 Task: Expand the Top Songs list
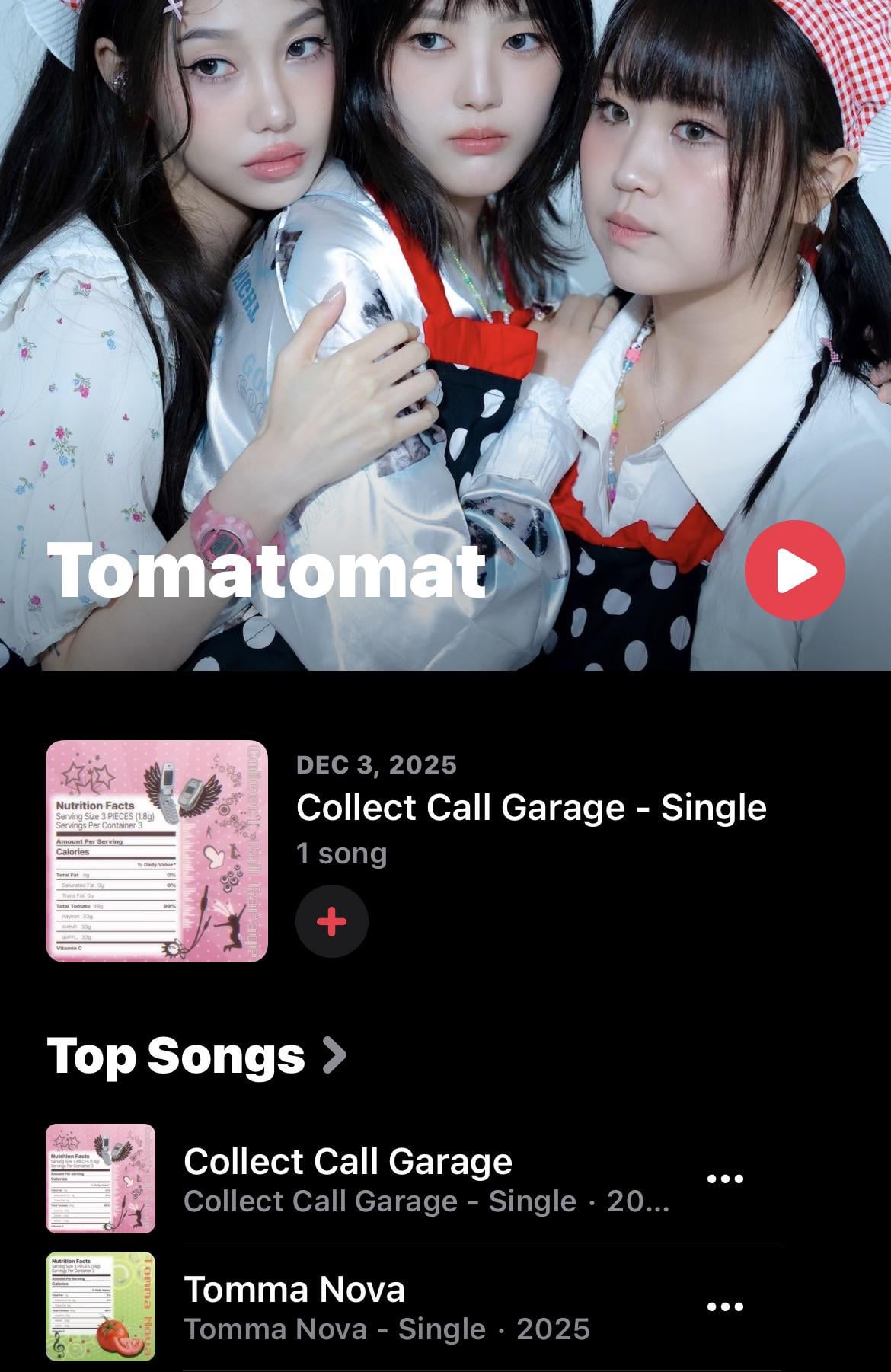196,1056
